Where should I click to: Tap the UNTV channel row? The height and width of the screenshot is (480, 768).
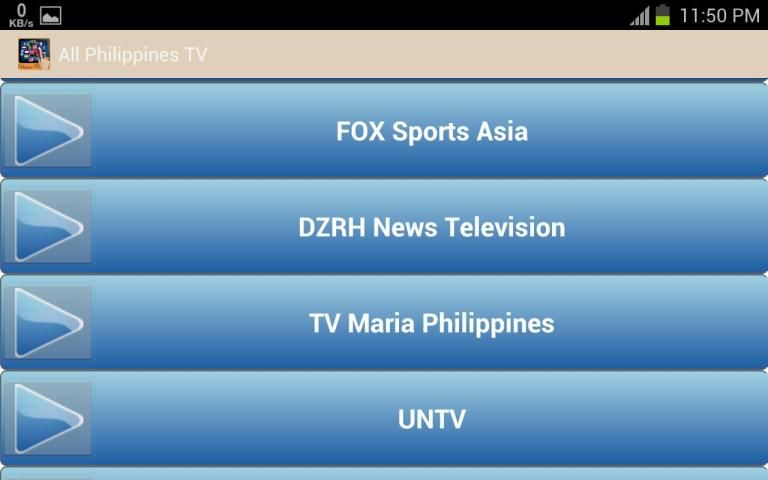pyautogui.click(x=431, y=419)
